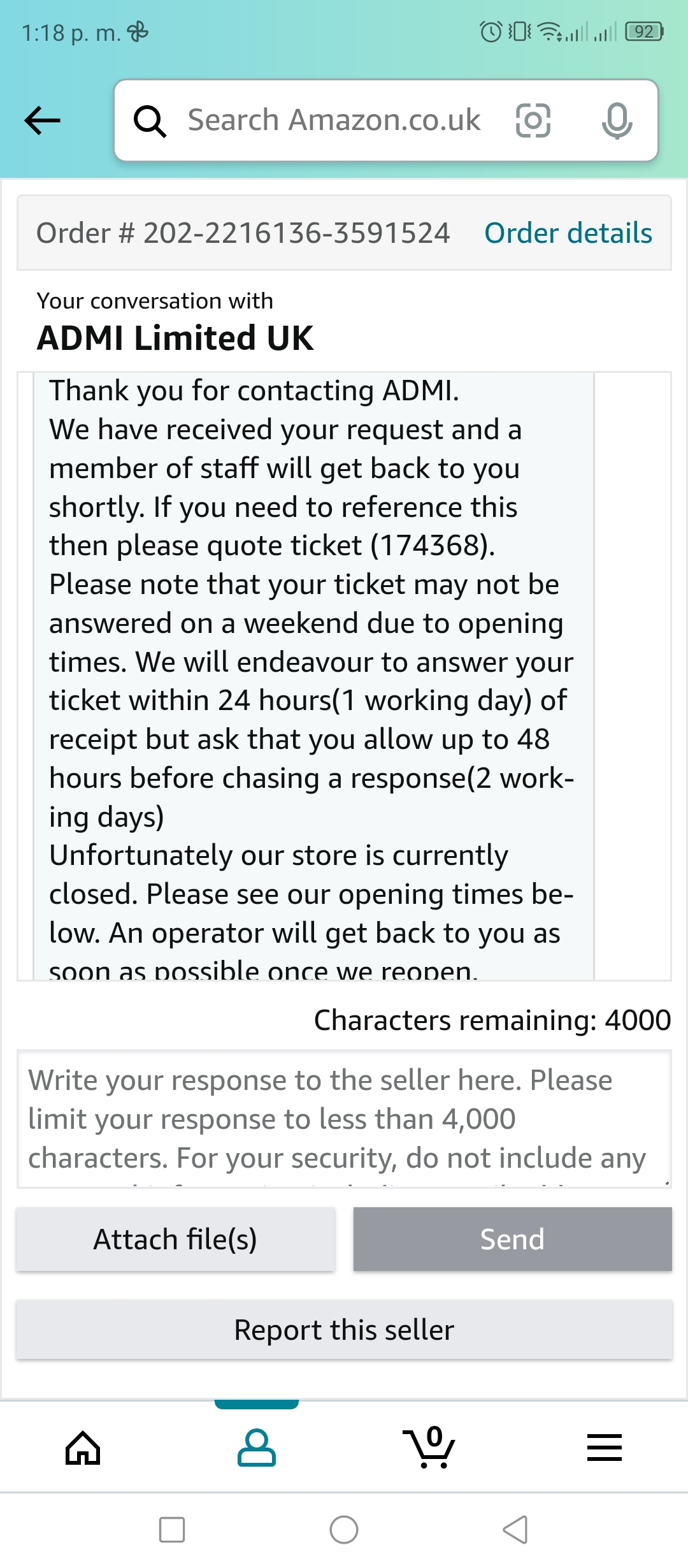The height and width of the screenshot is (1568, 688).
Task: Start voice search with microphone
Action: coord(617,120)
